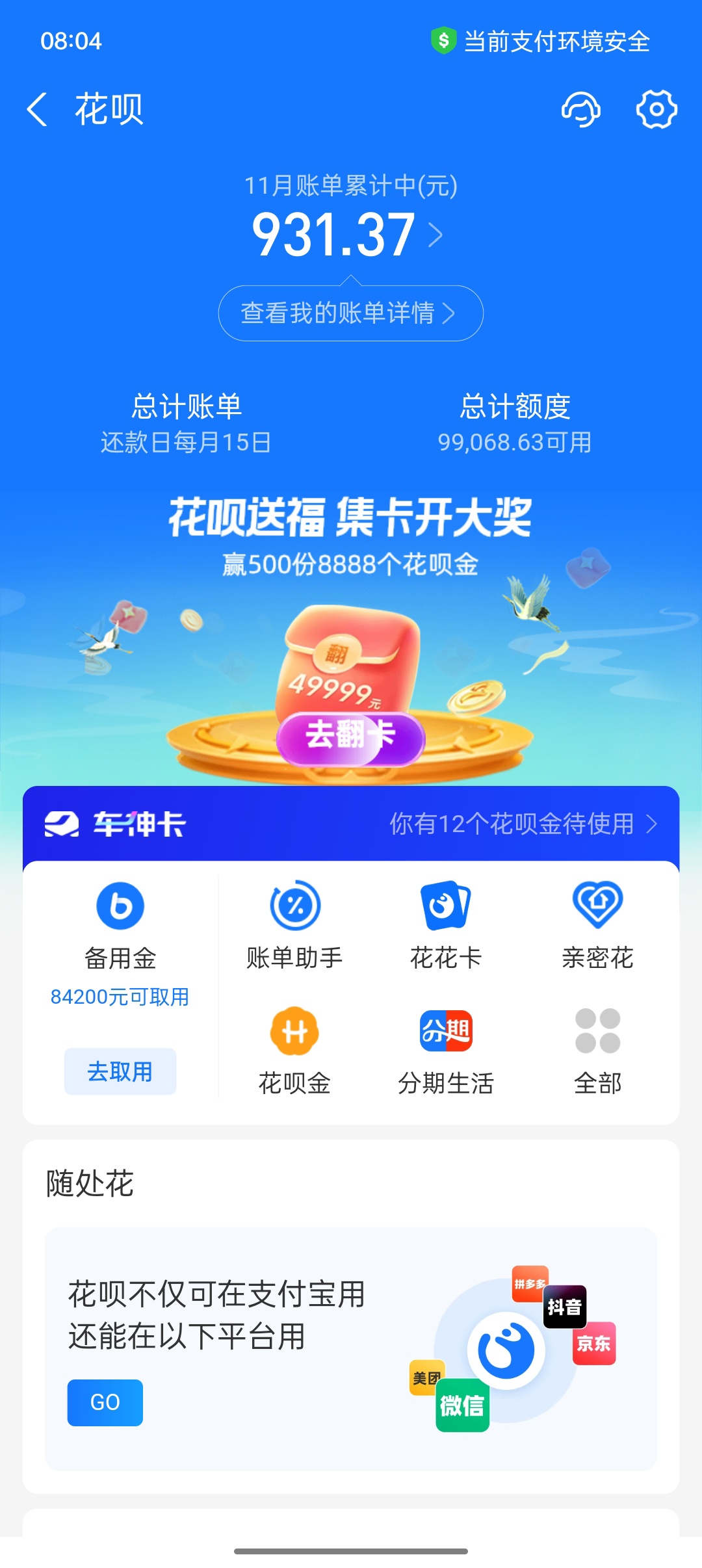Open customer service headset icon
Image resolution: width=702 pixels, height=1568 pixels.
(x=580, y=109)
